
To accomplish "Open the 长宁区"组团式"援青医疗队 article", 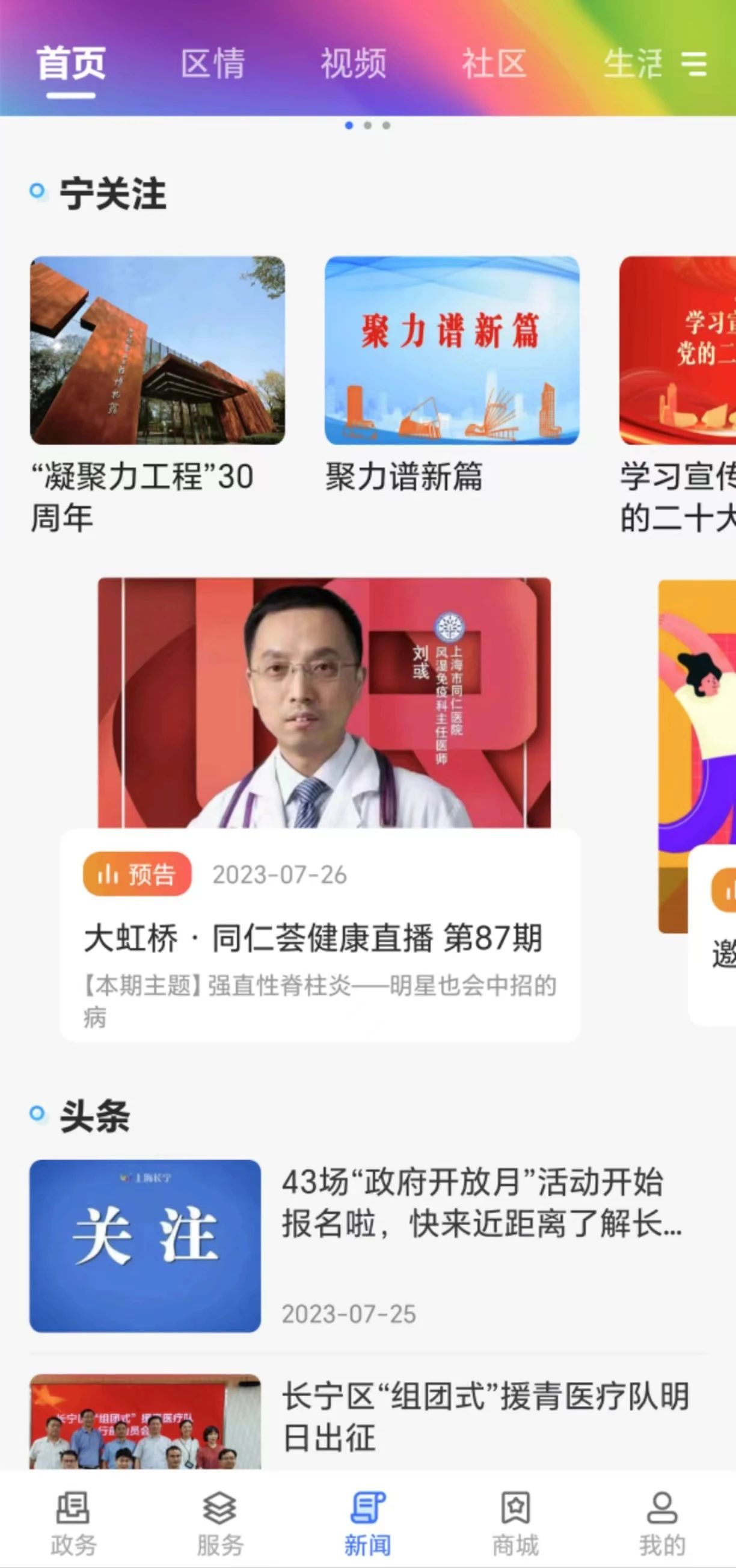I will [485, 1415].
